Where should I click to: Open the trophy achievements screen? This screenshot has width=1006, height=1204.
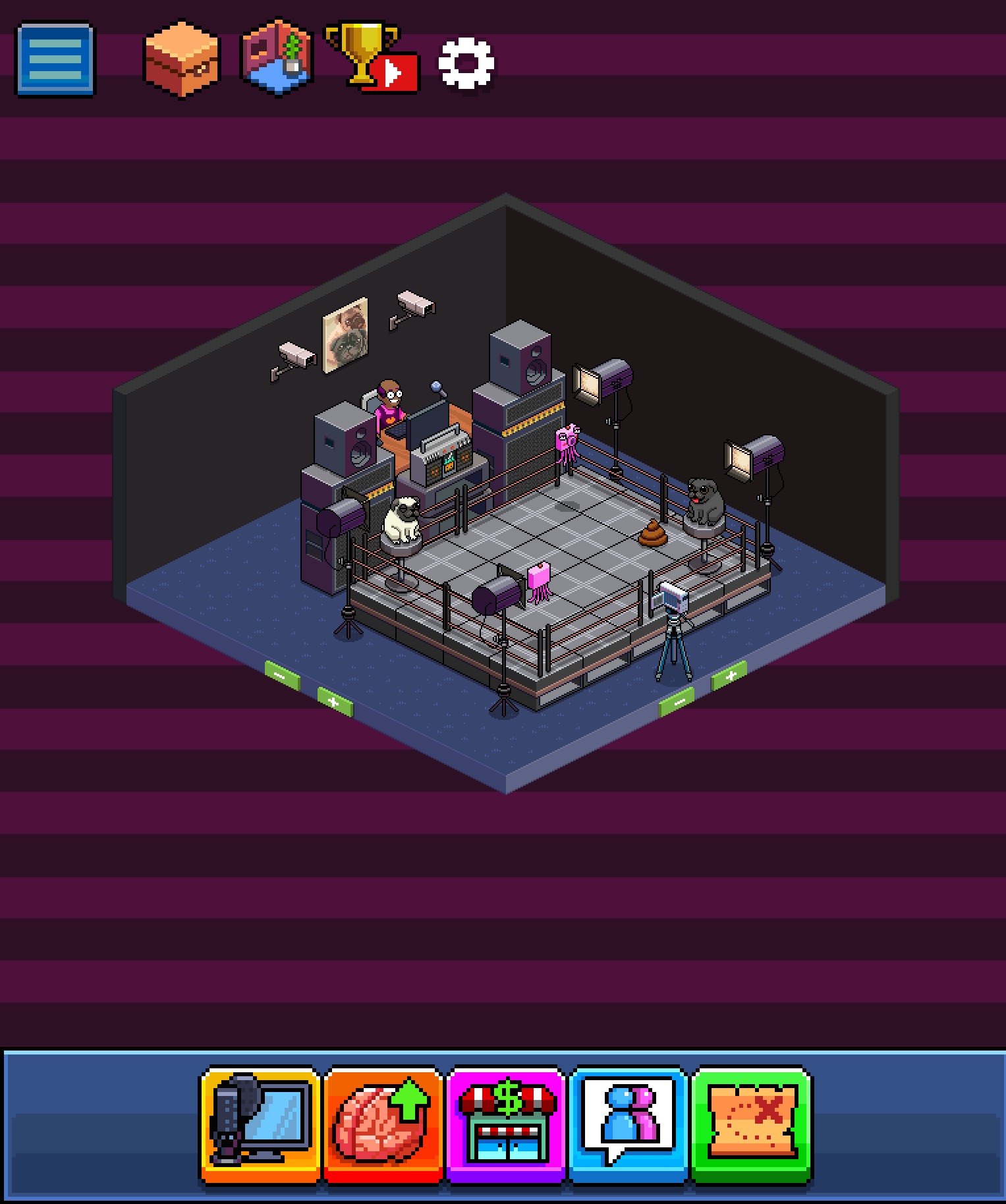372,58
